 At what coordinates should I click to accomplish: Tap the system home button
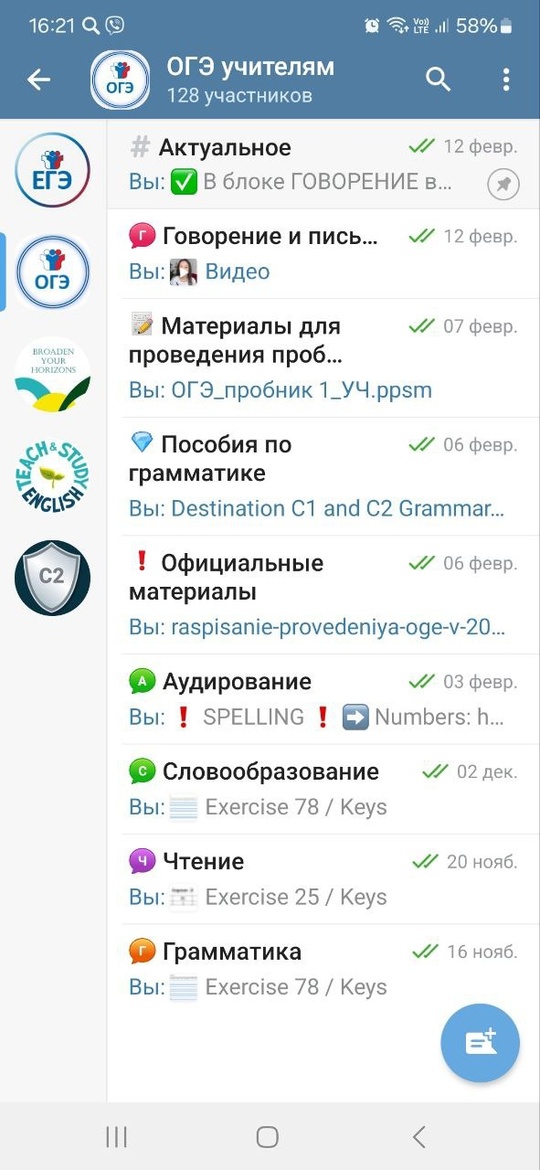pyautogui.click(x=267, y=1136)
